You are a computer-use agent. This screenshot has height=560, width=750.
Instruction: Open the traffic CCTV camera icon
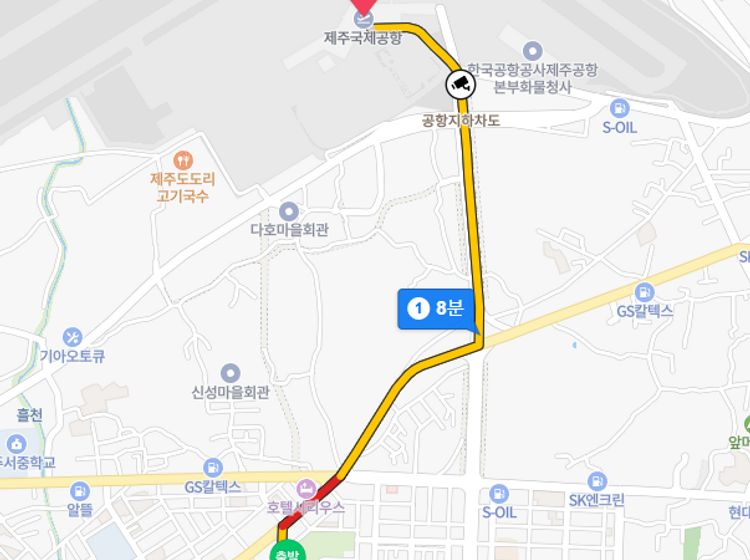click(459, 84)
